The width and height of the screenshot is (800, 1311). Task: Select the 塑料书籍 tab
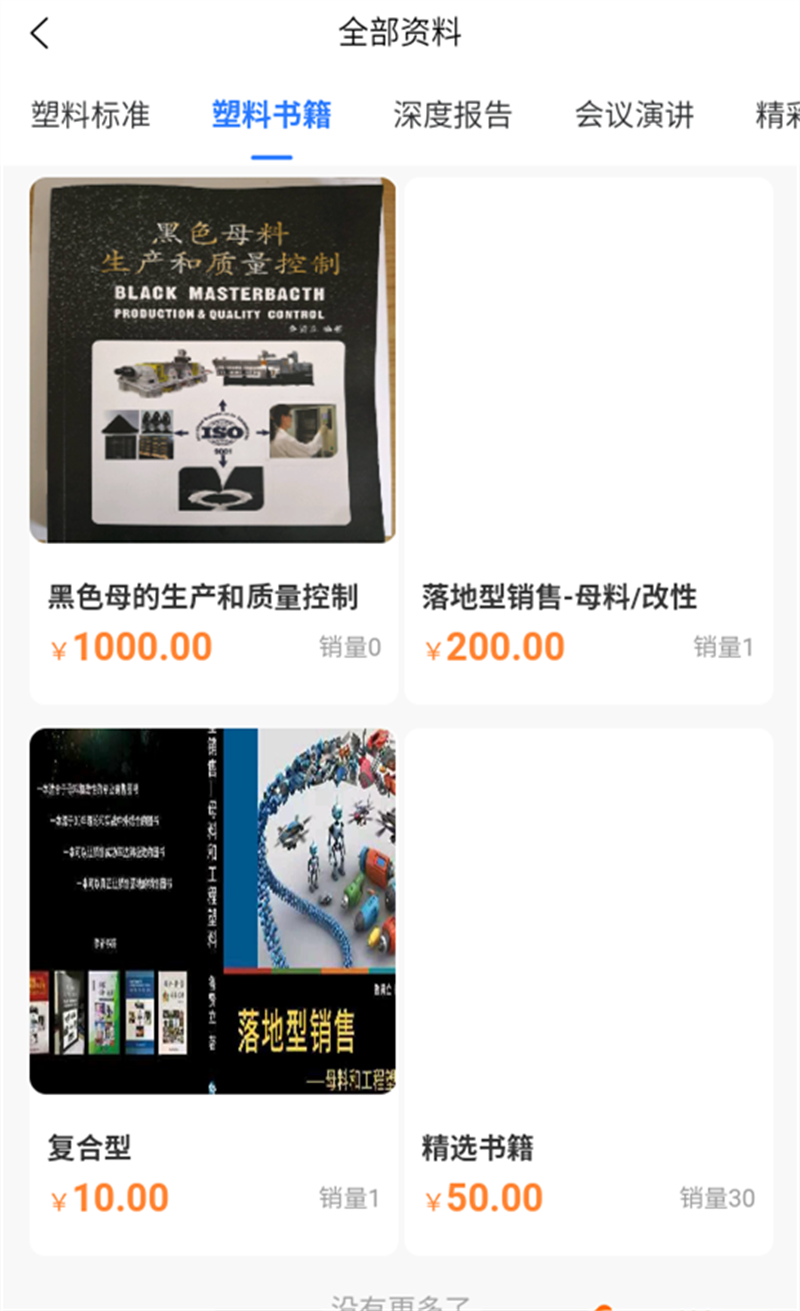[x=271, y=115]
